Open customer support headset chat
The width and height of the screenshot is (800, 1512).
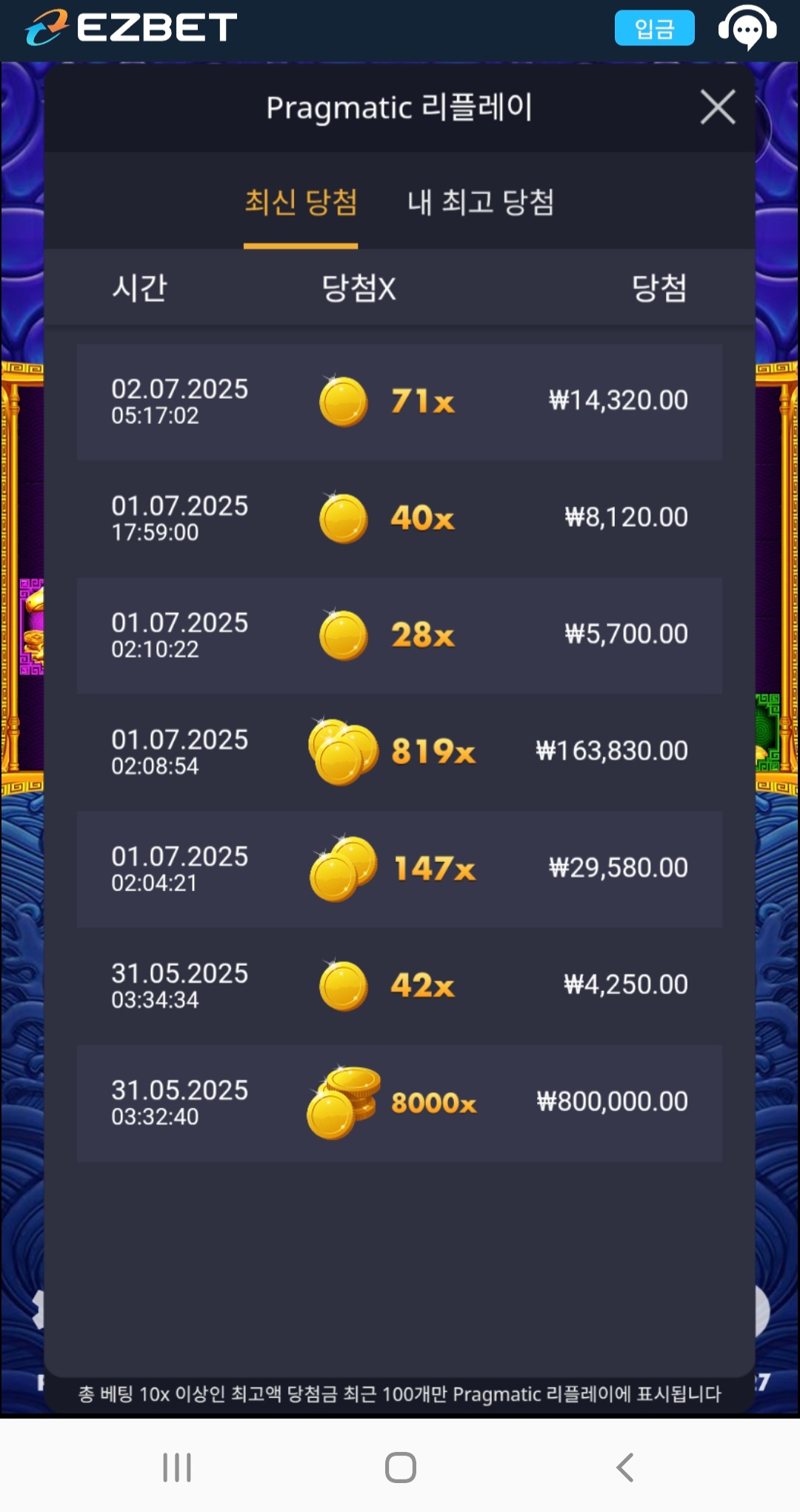pyautogui.click(x=747, y=28)
